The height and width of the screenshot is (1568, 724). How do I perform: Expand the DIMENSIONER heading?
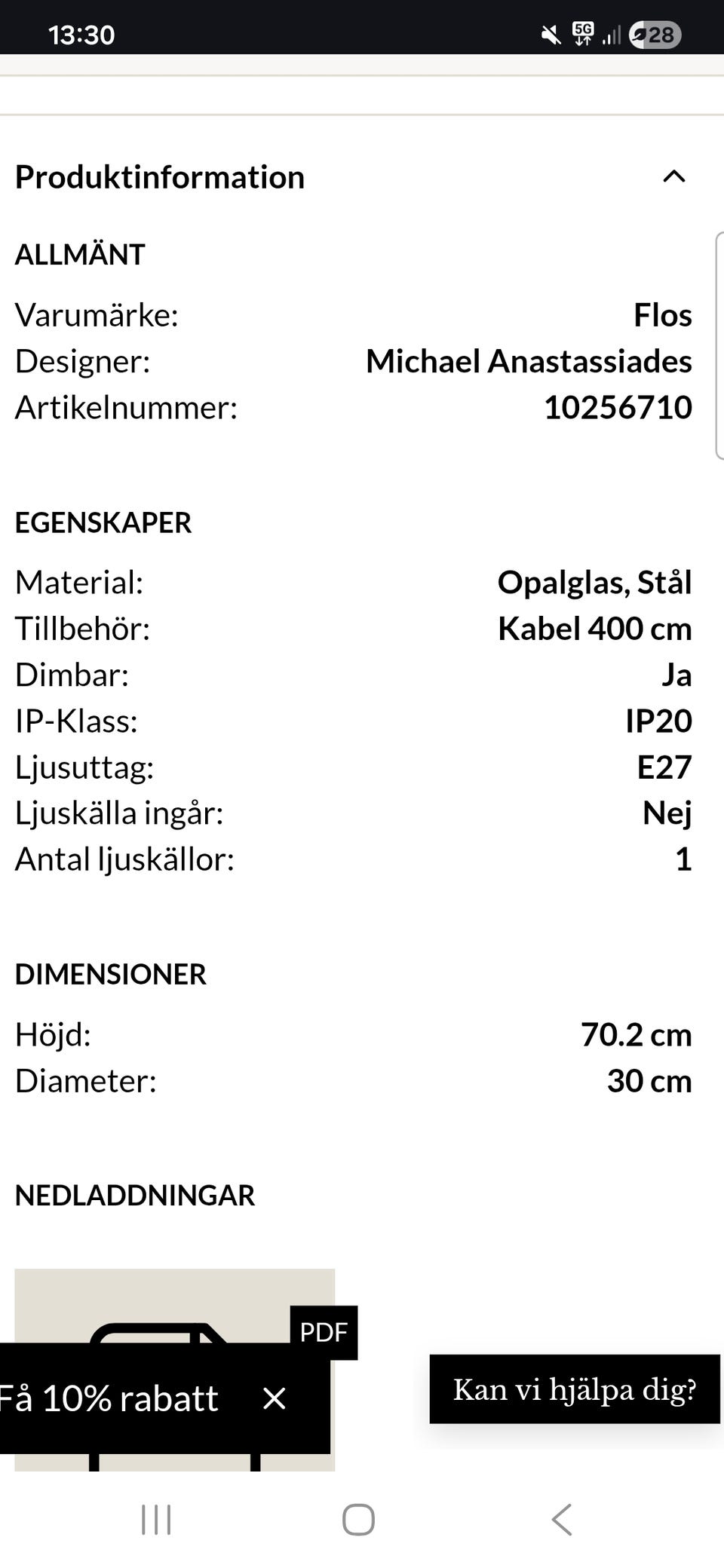tap(111, 974)
